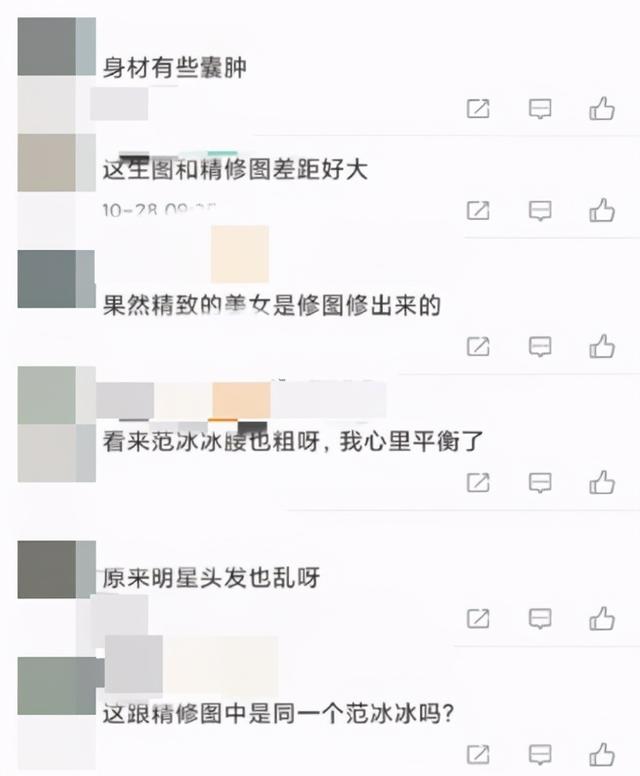Reply to the comment '原来明星头发也乱呀'

pos(540,619)
